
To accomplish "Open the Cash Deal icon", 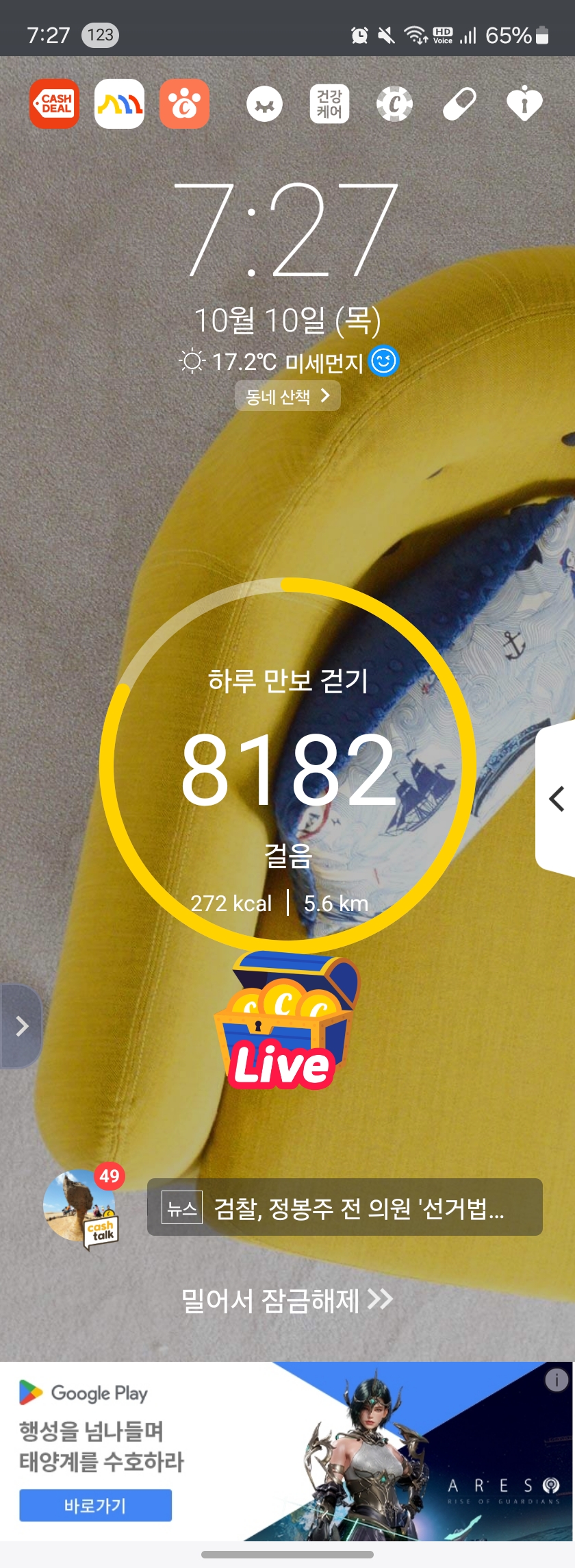I will point(54,104).
